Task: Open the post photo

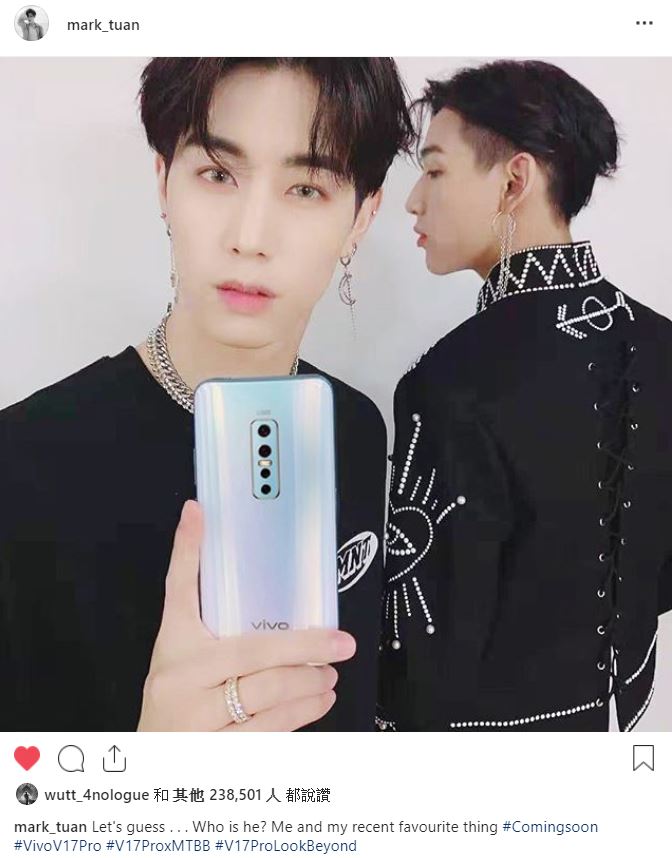Action: coord(336,394)
